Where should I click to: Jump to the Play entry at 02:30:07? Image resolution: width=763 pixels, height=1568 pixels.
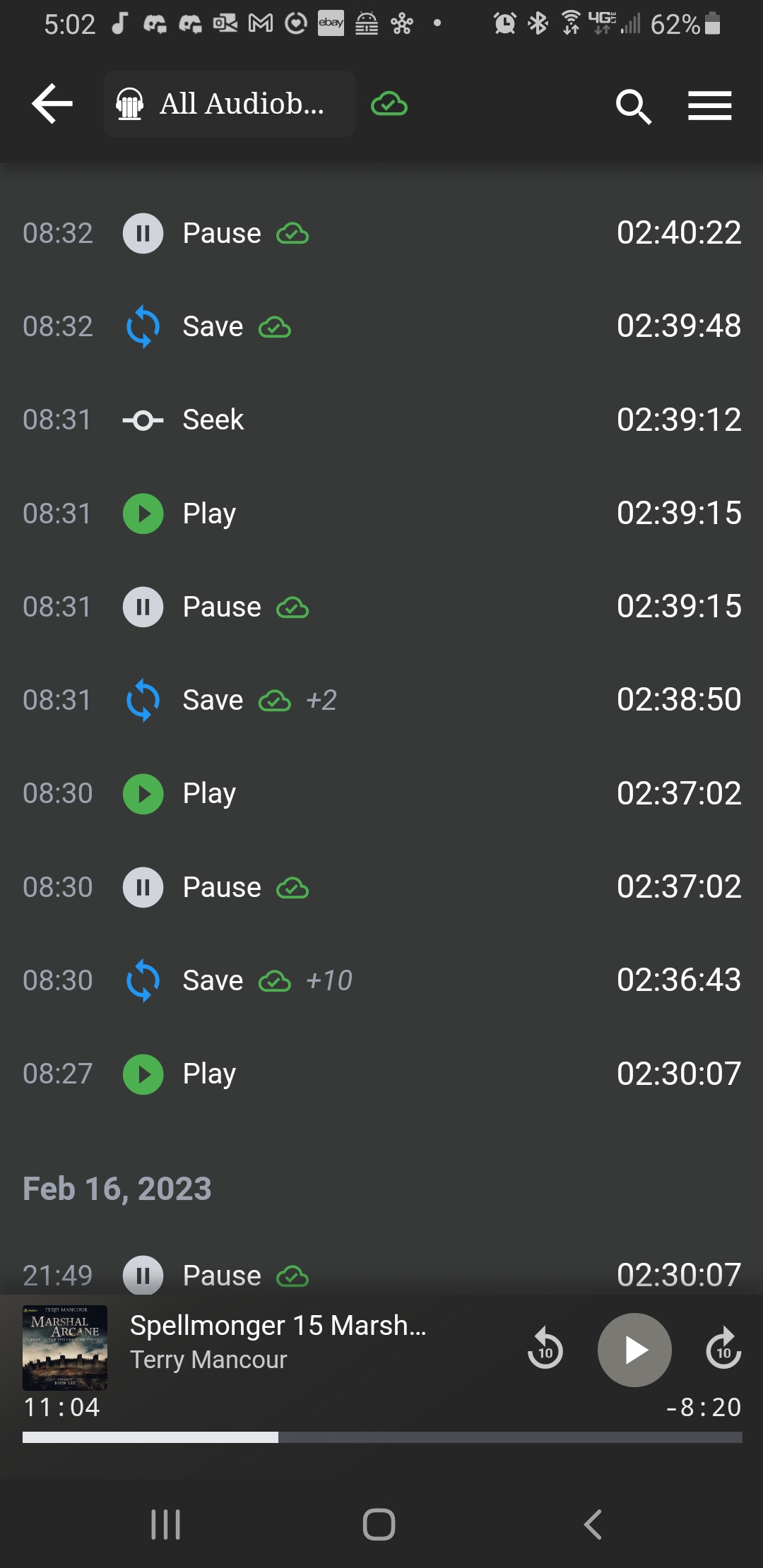click(381, 1074)
